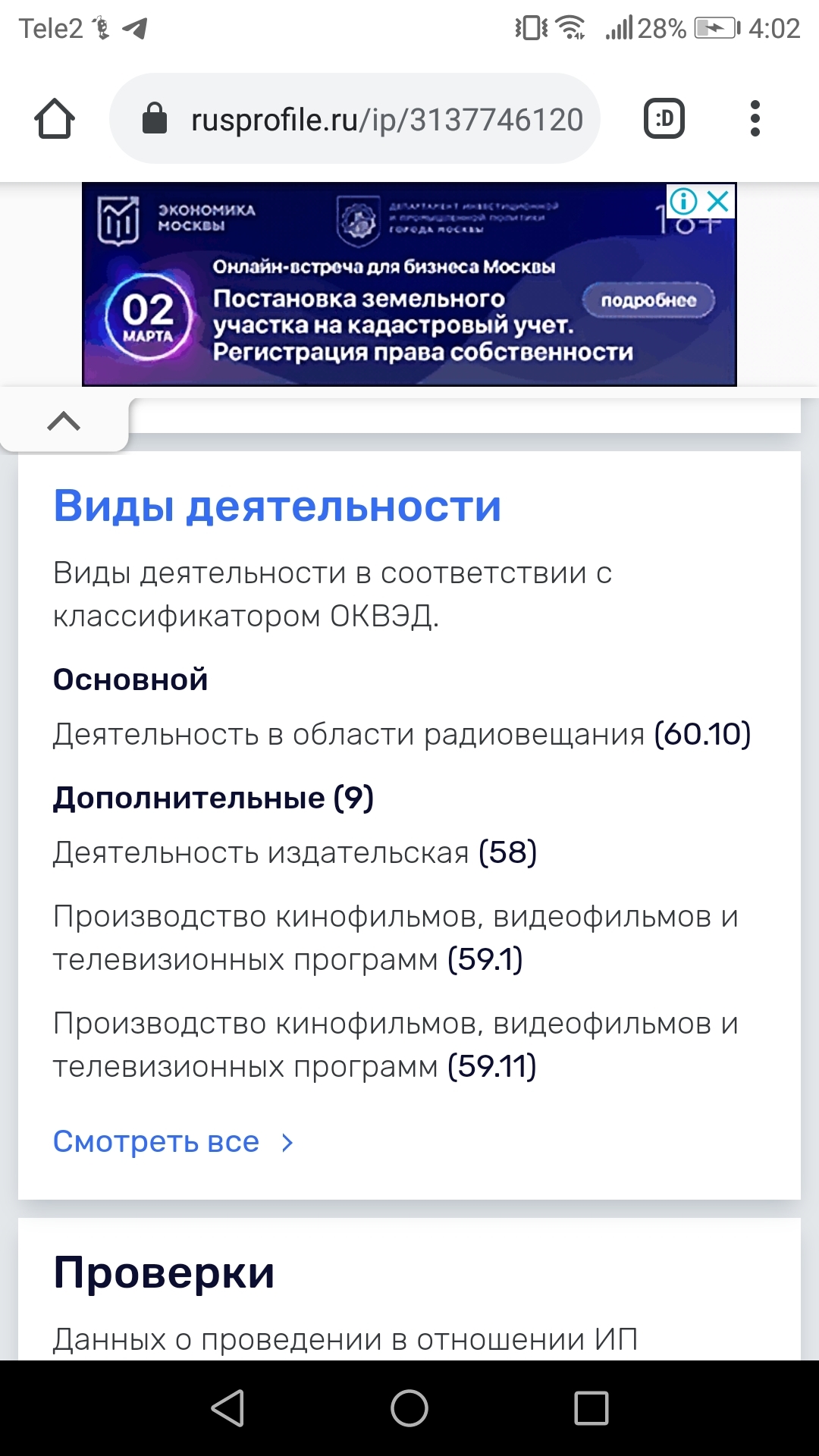
Task: Close the ad banner
Action: click(x=718, y=201)
